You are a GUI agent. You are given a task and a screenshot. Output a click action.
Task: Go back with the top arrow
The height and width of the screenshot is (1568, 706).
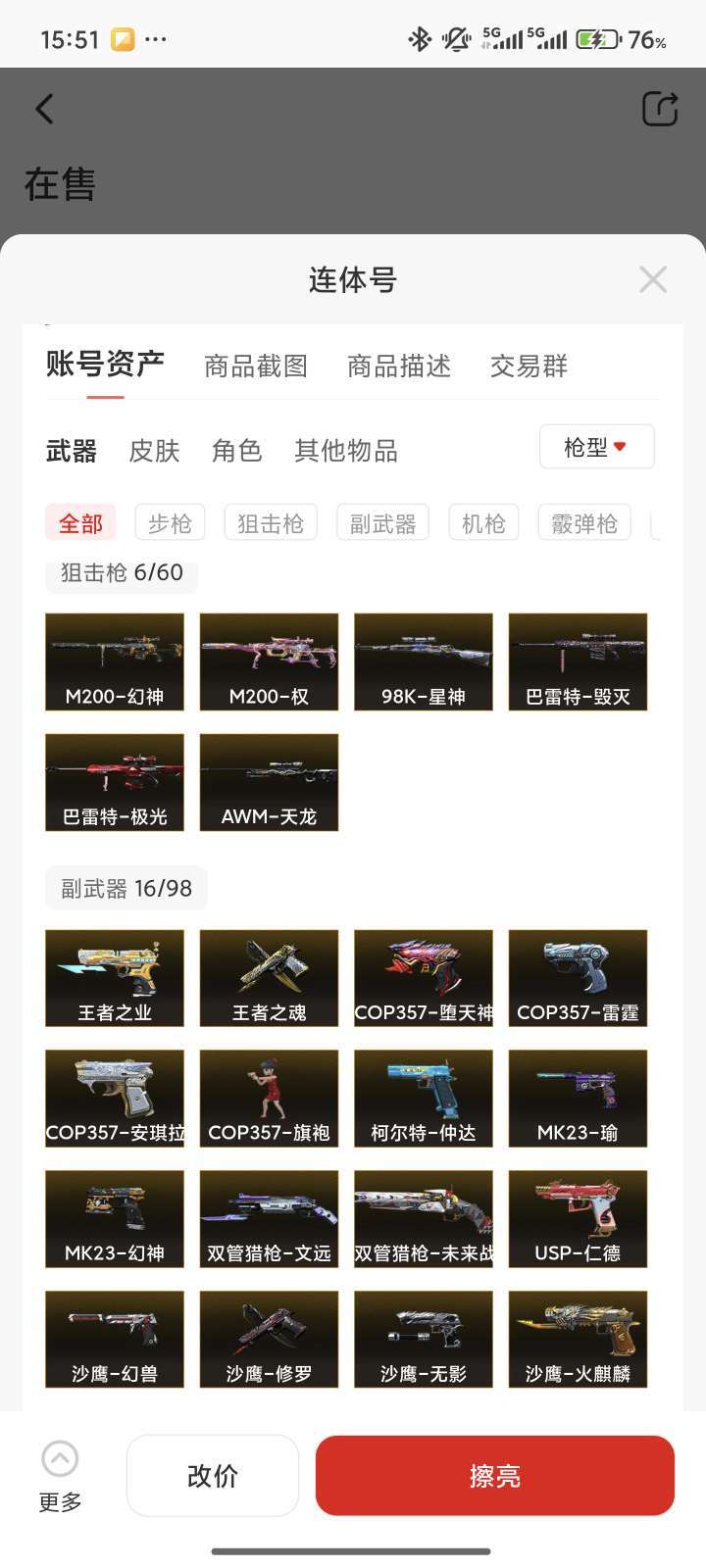pos(44,109)
